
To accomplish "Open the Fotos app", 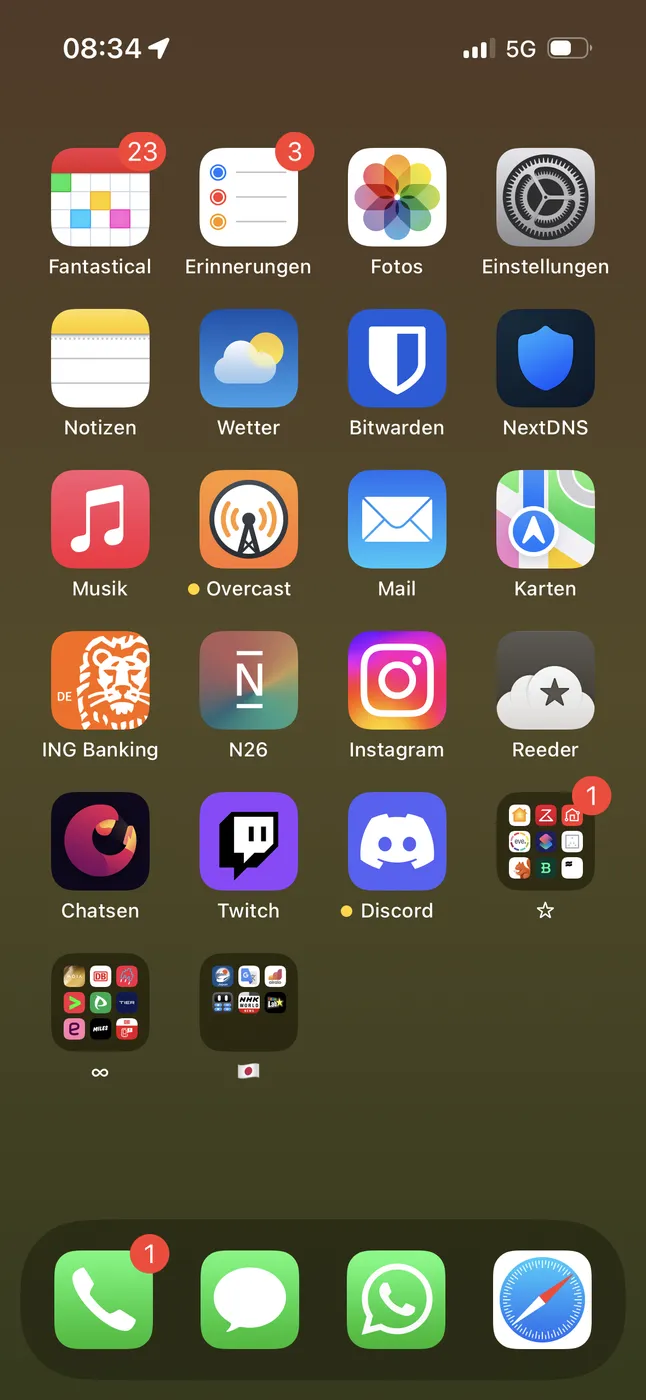I will coord(397,198).
